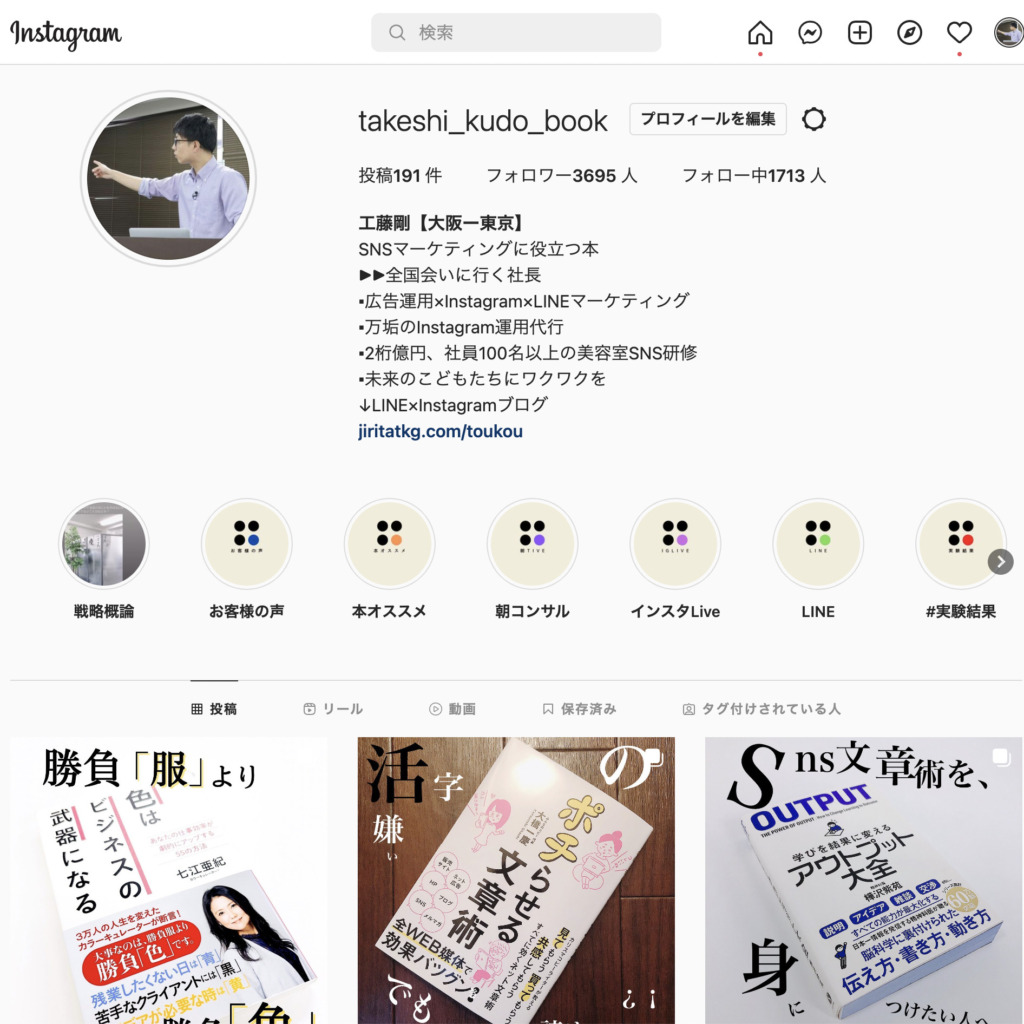Show more highlights with the arrow

coord(1000,562)
